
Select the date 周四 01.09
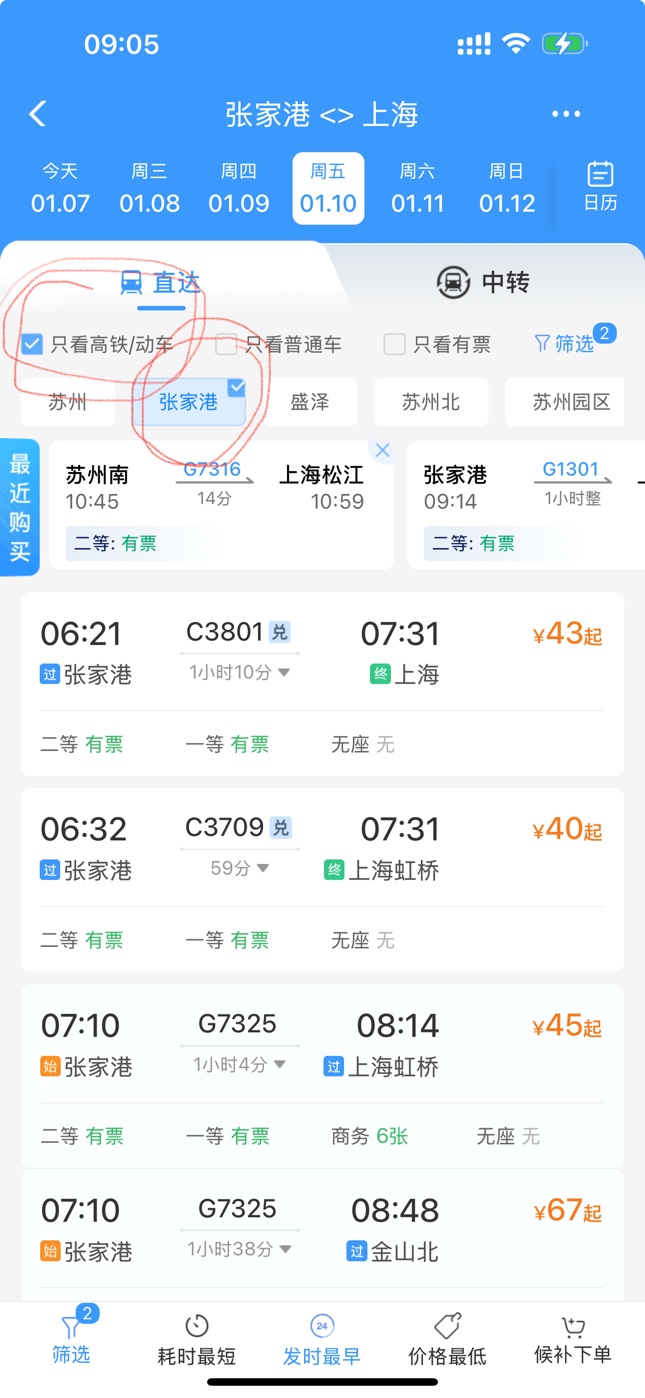[239, 189]
